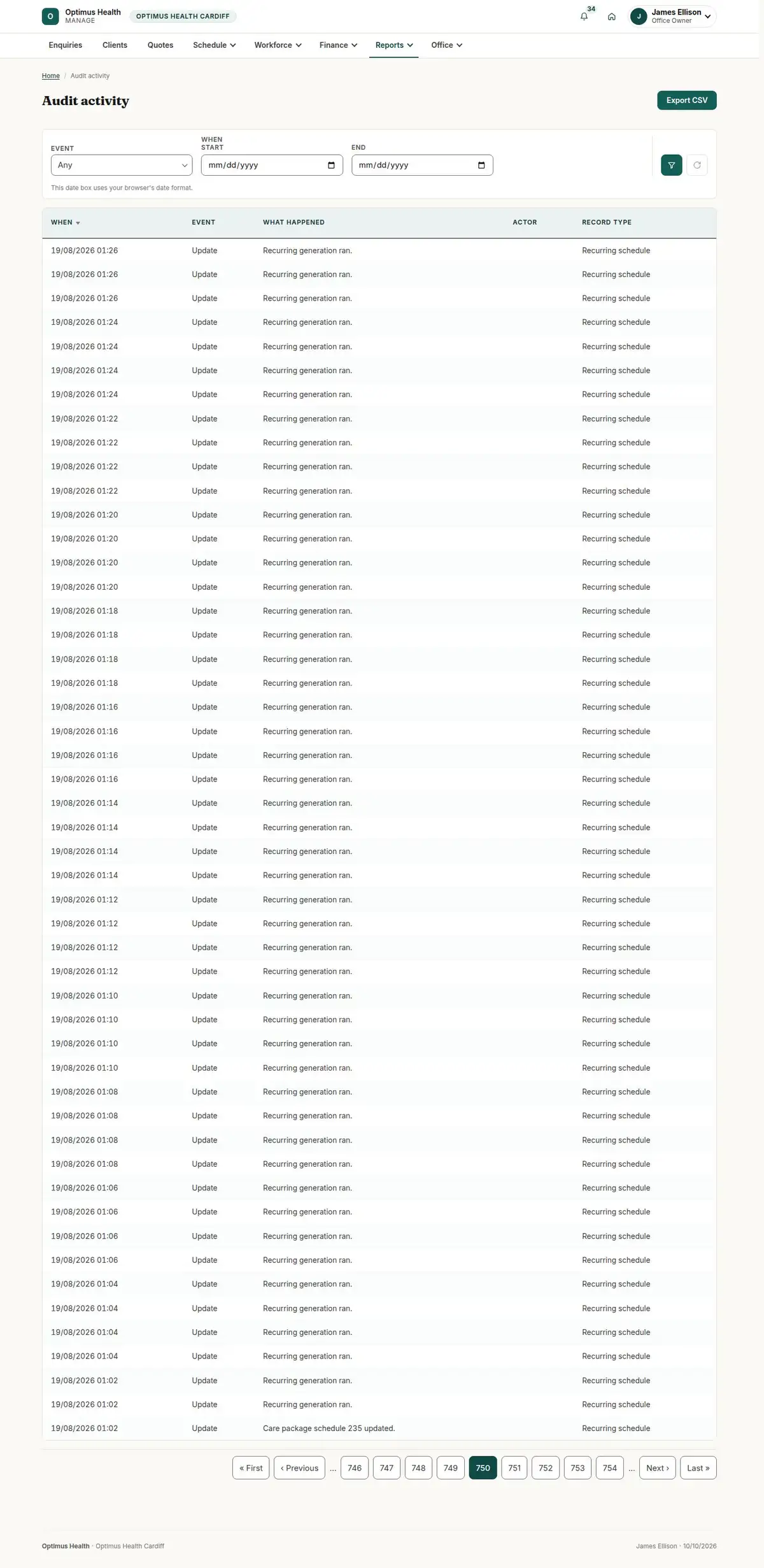Viewport: 764px width, 1568px height.
Task: Apply the filter with funnel button
Action: click(671, 165)
